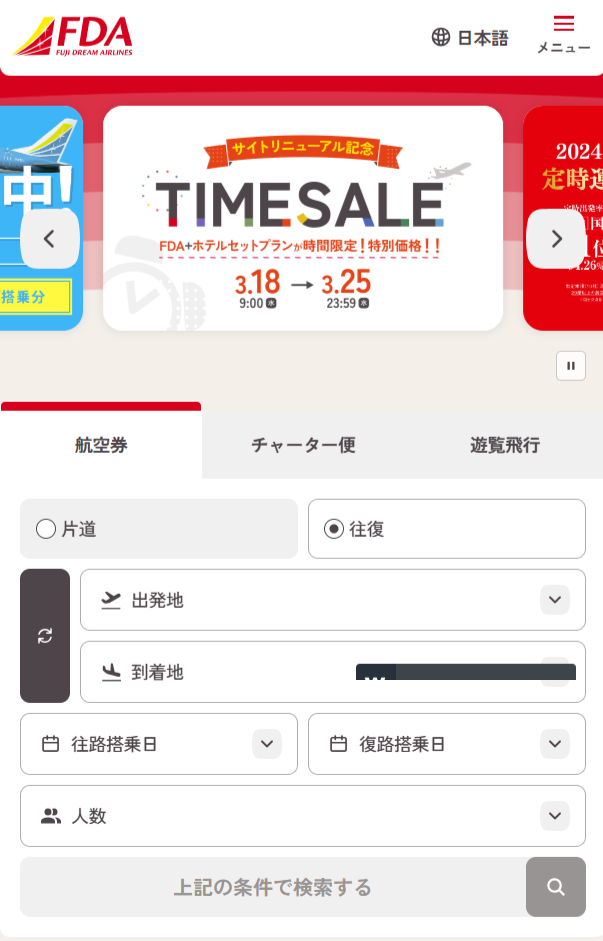Show previous carousel banner
The height and width of the screenshot is (941, 603).
49,238
